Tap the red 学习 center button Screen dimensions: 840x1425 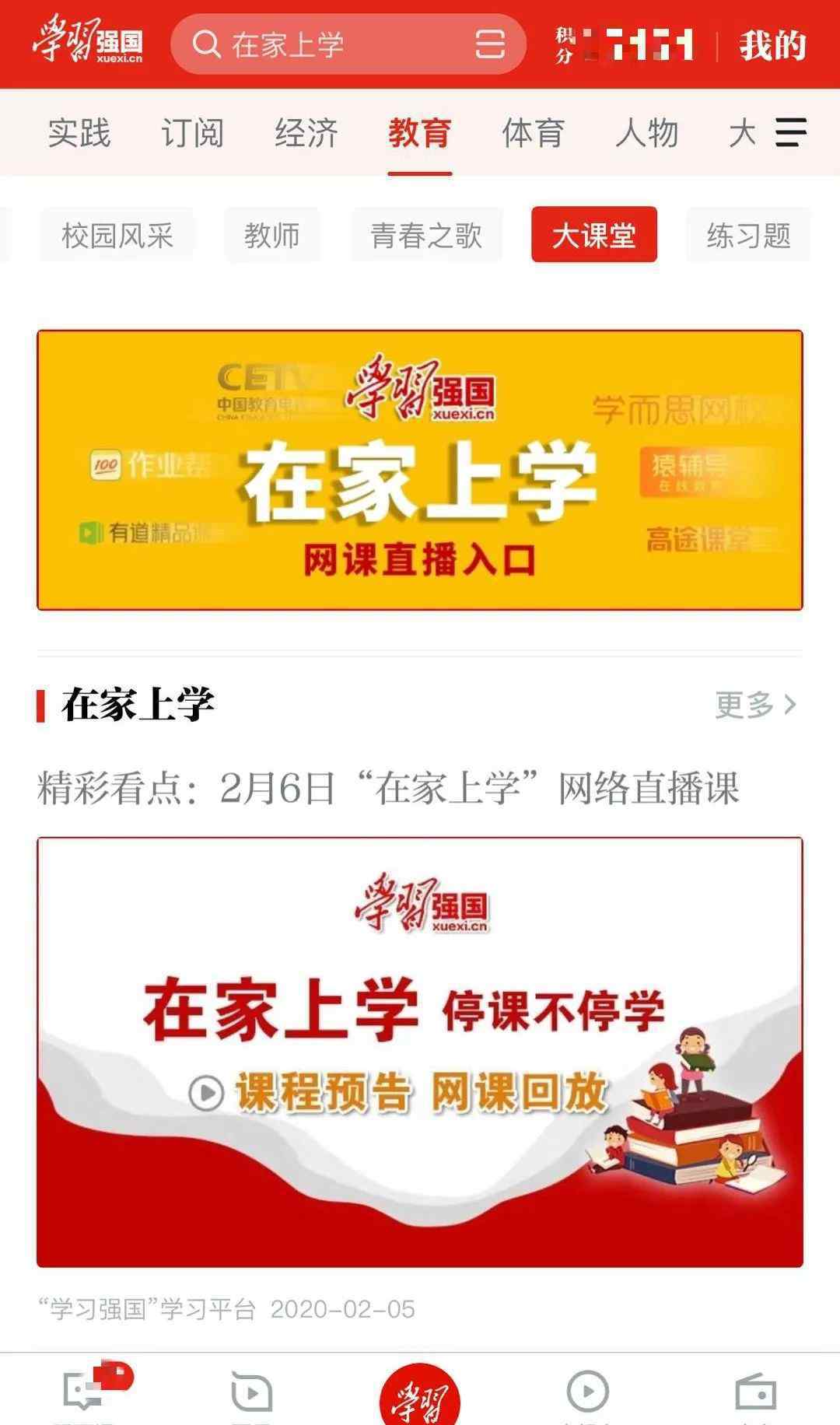click(420, 1395)
